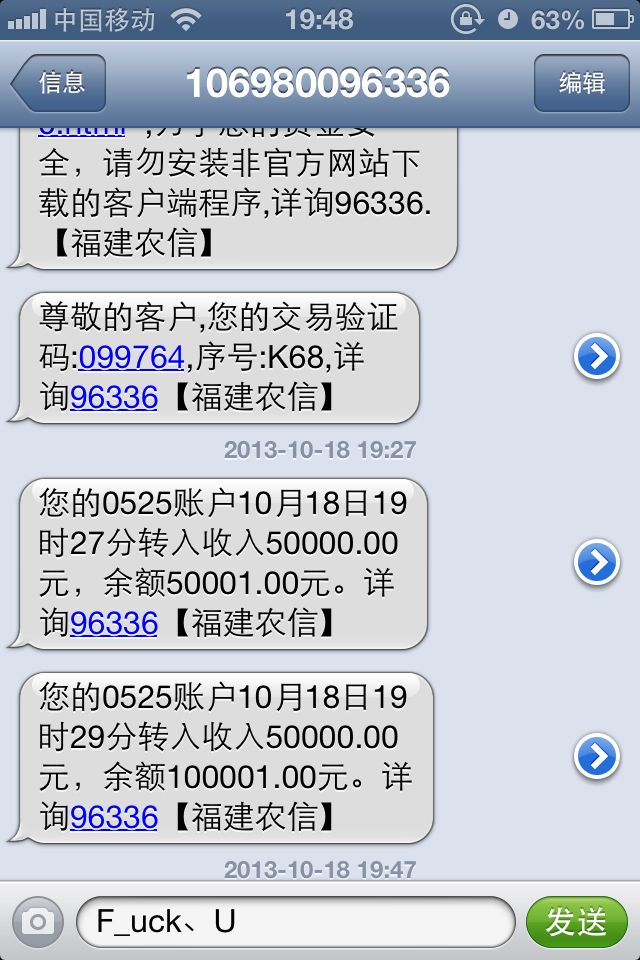Attach a photo using the camera icon
The width and height of the screenshot is (640, 960).
(x=38, y=921)
